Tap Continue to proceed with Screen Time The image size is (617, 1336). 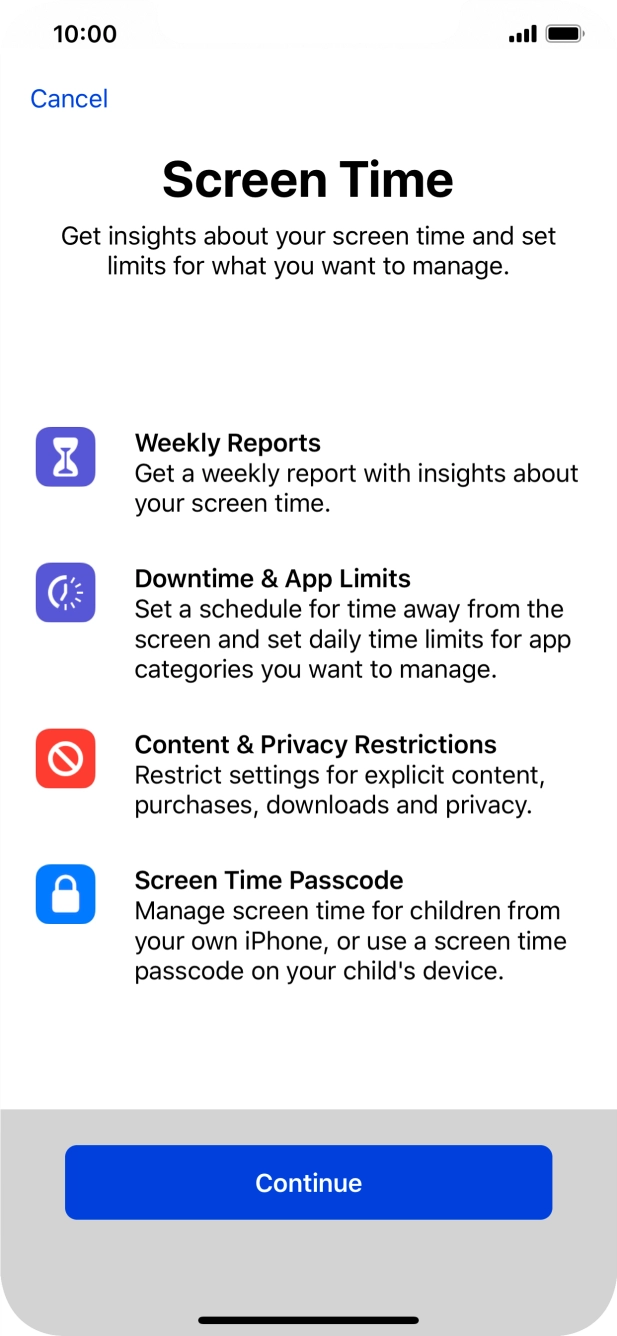coord(308,1182)
